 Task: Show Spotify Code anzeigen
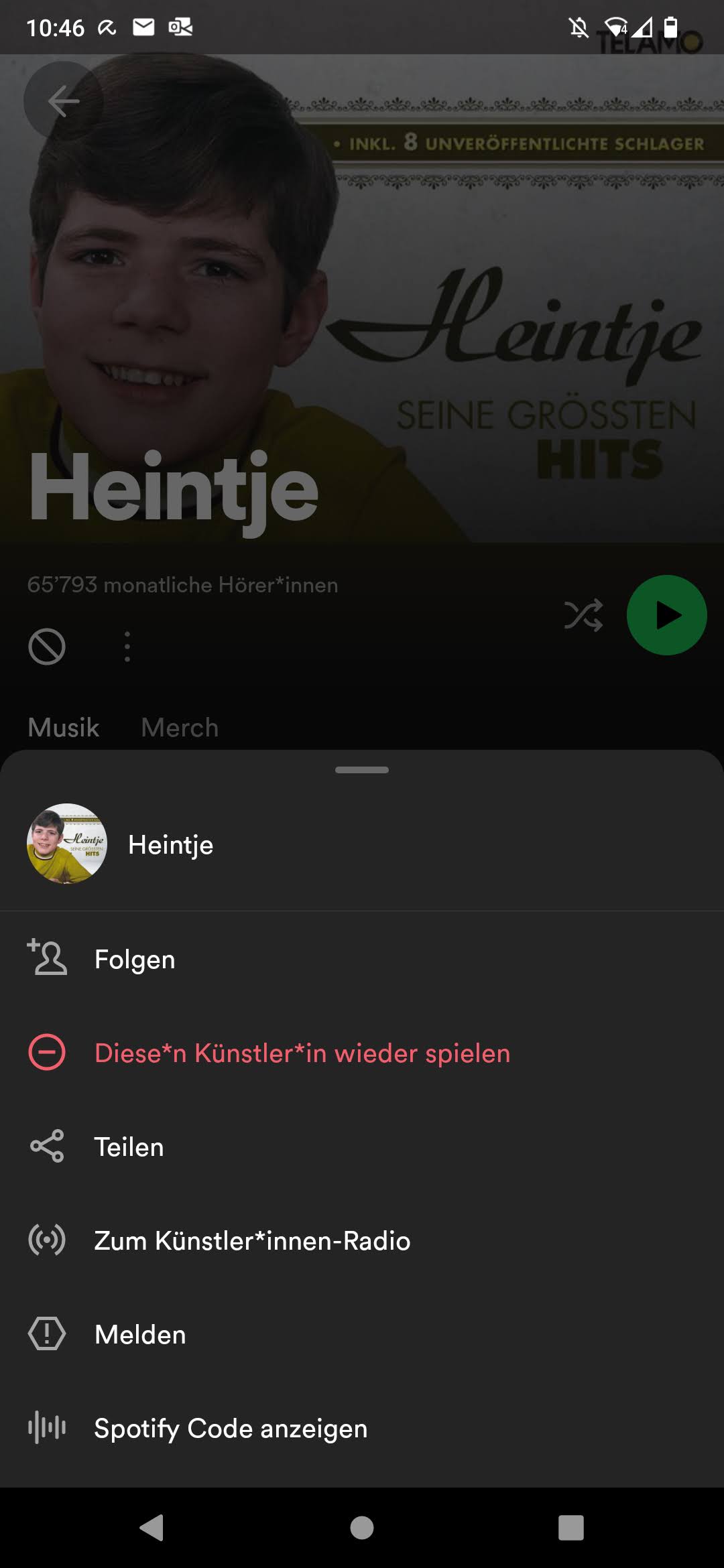click(x=231, y=1428)
